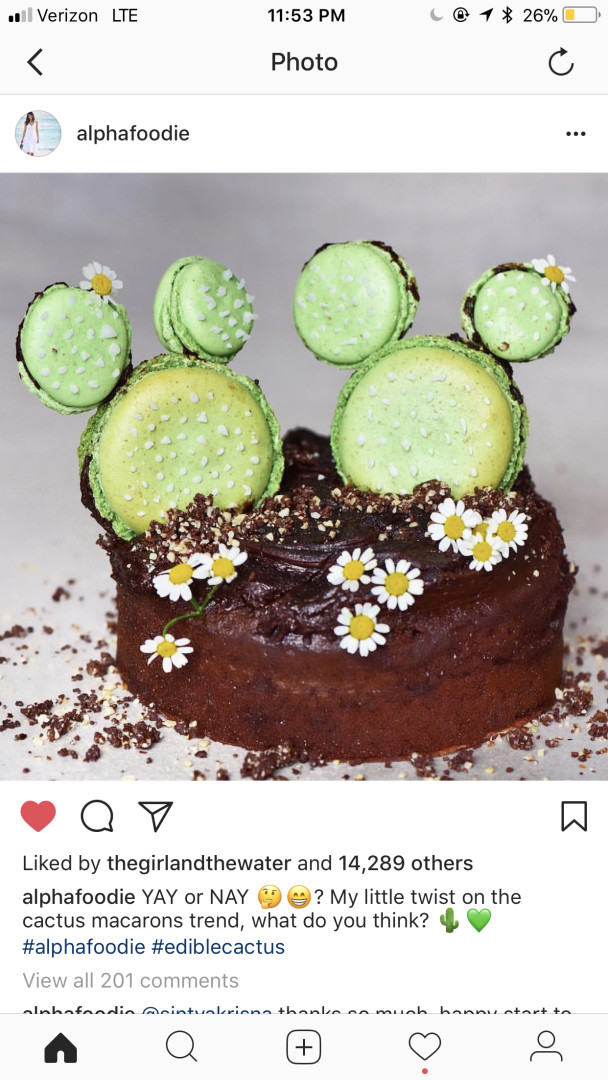Switch to the Search tab

coord(182,1047)
